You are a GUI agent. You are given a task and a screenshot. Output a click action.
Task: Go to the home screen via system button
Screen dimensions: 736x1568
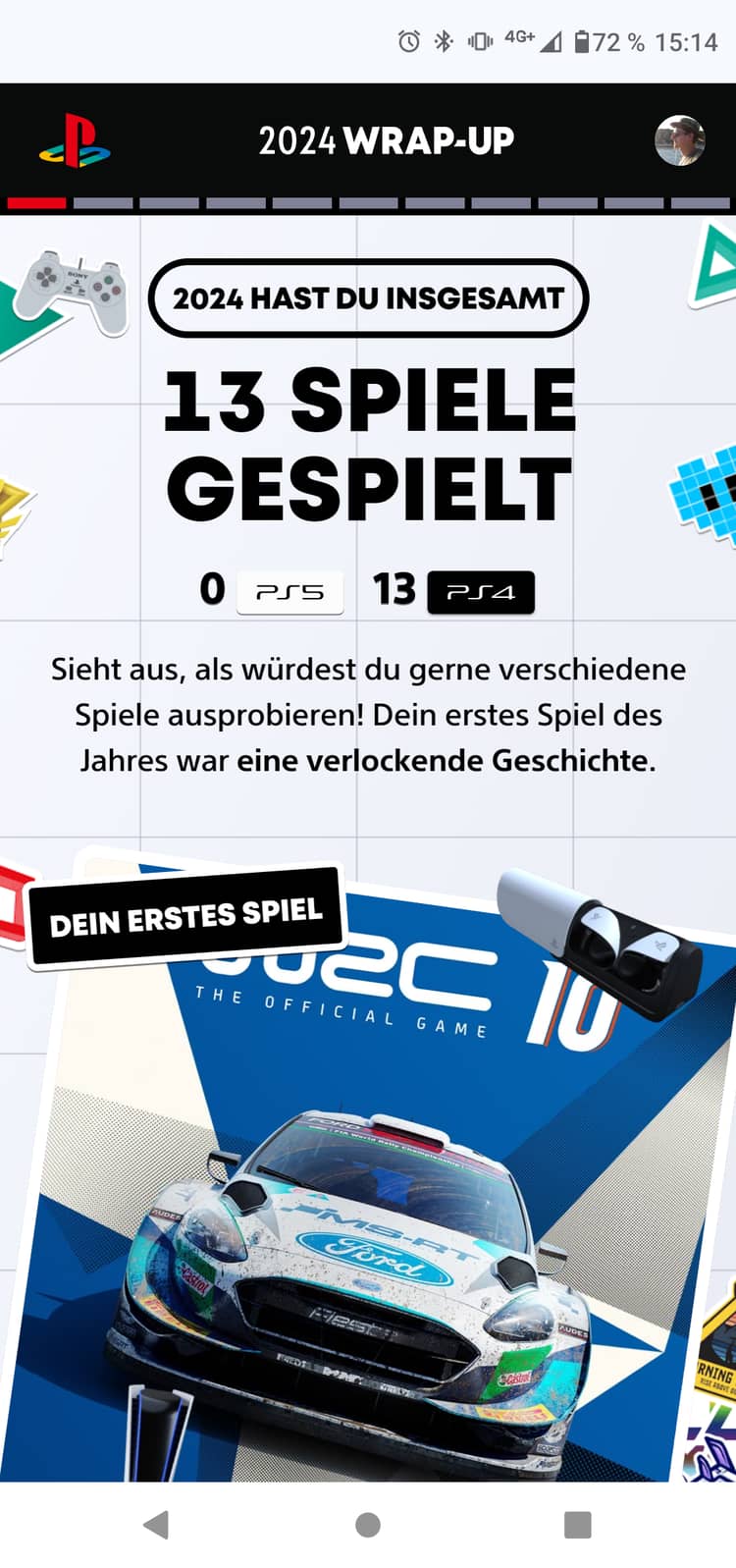(368, 1525)
